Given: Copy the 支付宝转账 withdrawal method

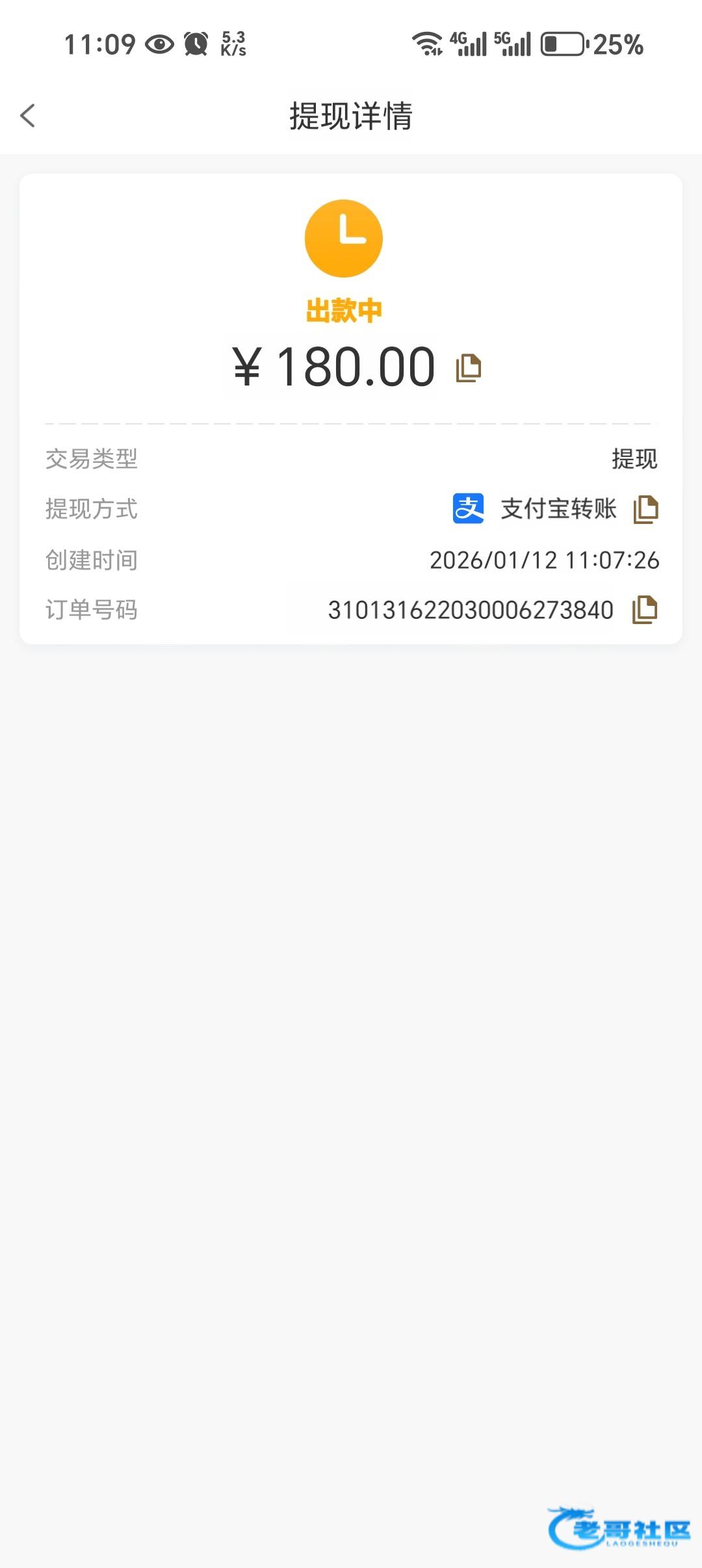Looking at the screenshot, I should [x=645, y=509].
